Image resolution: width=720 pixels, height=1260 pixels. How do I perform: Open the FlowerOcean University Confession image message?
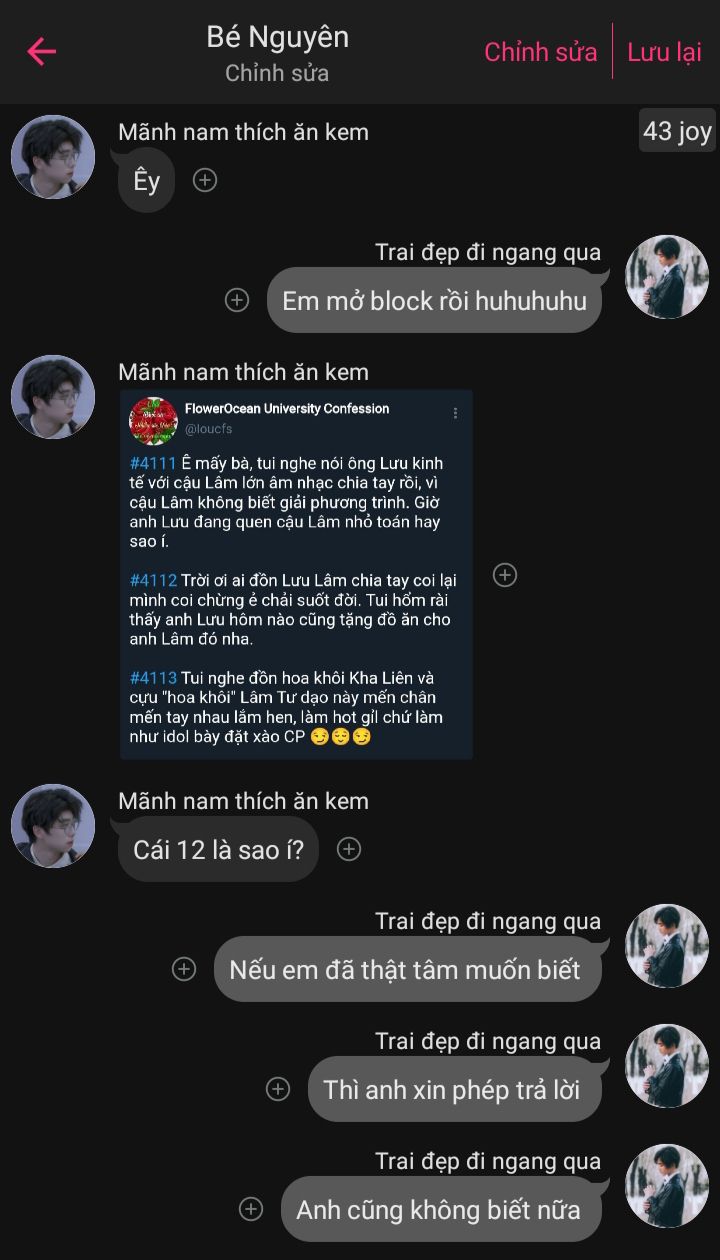pyautogui.click(x=296, y=575)
